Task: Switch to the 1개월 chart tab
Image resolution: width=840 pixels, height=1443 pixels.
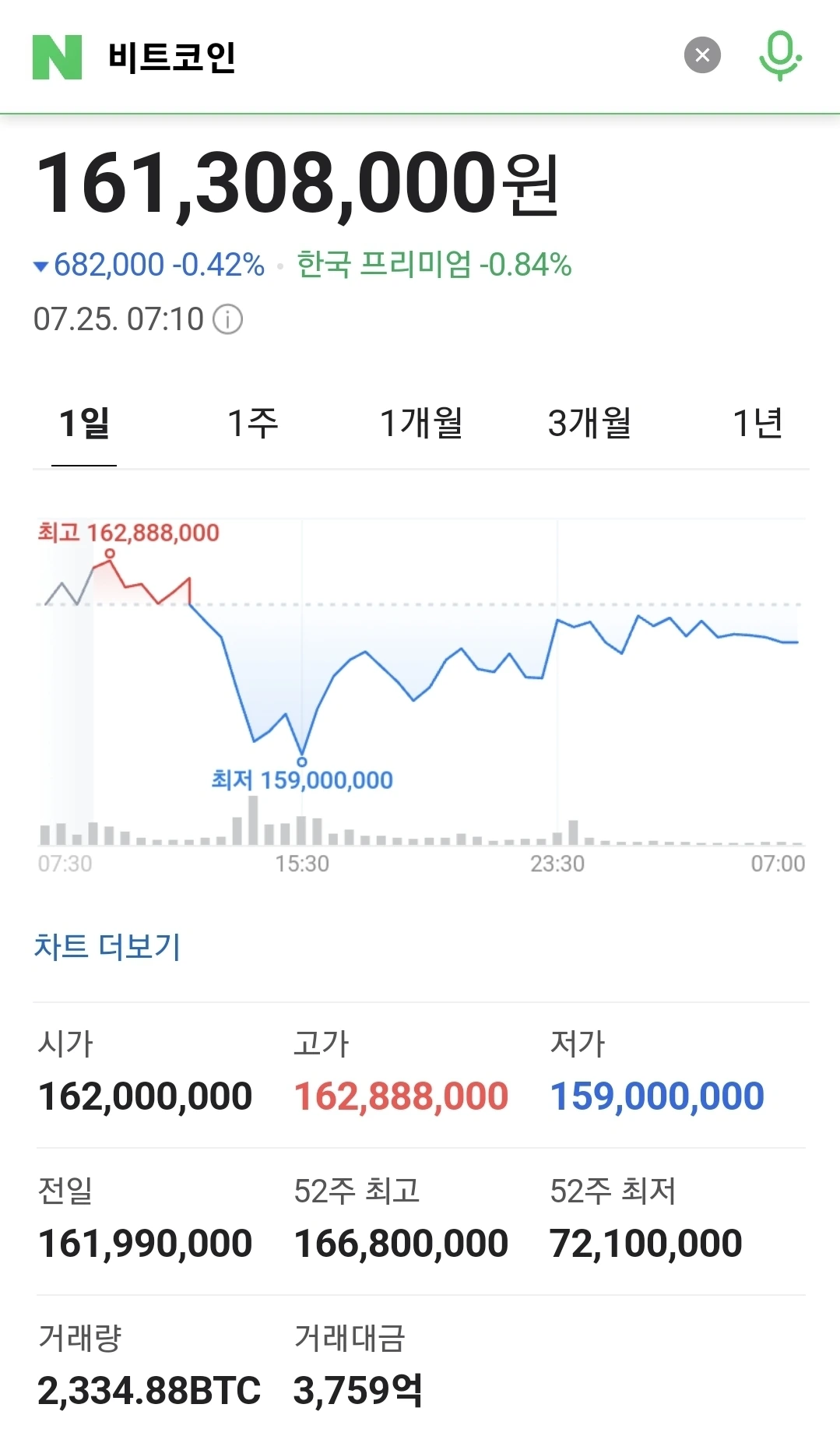Action: [421, 423]
